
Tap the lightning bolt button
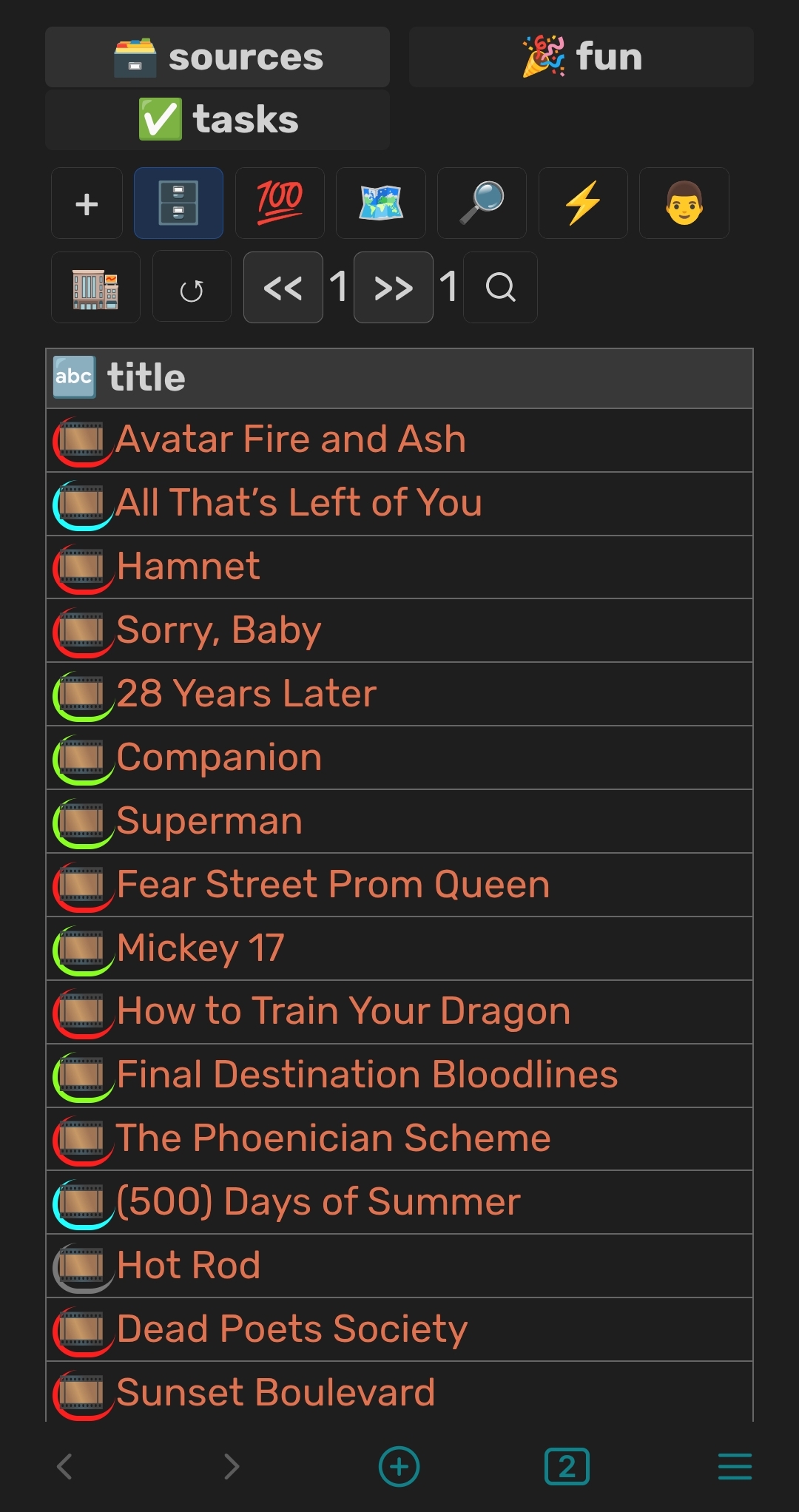(583, 203)
